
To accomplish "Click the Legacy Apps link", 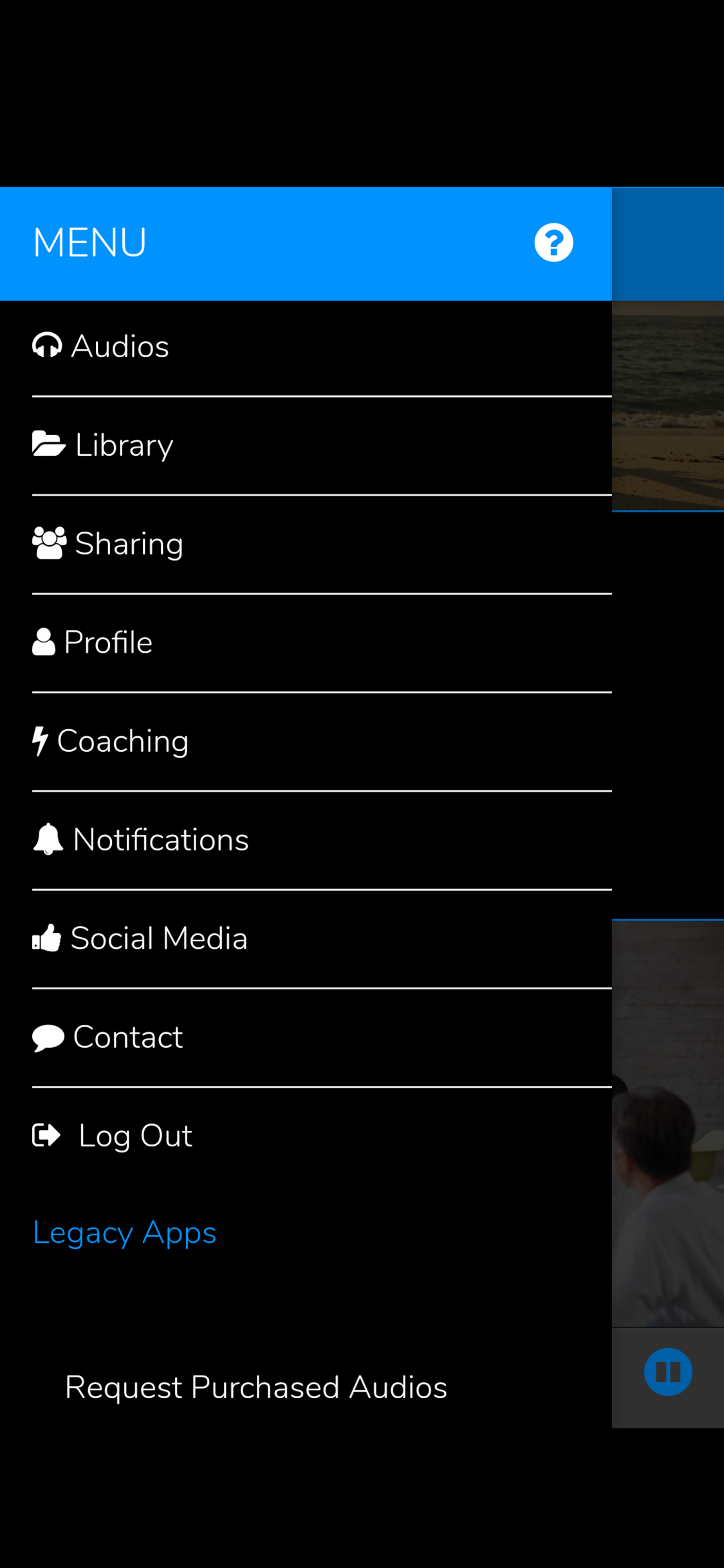I will click(124, 1231).
